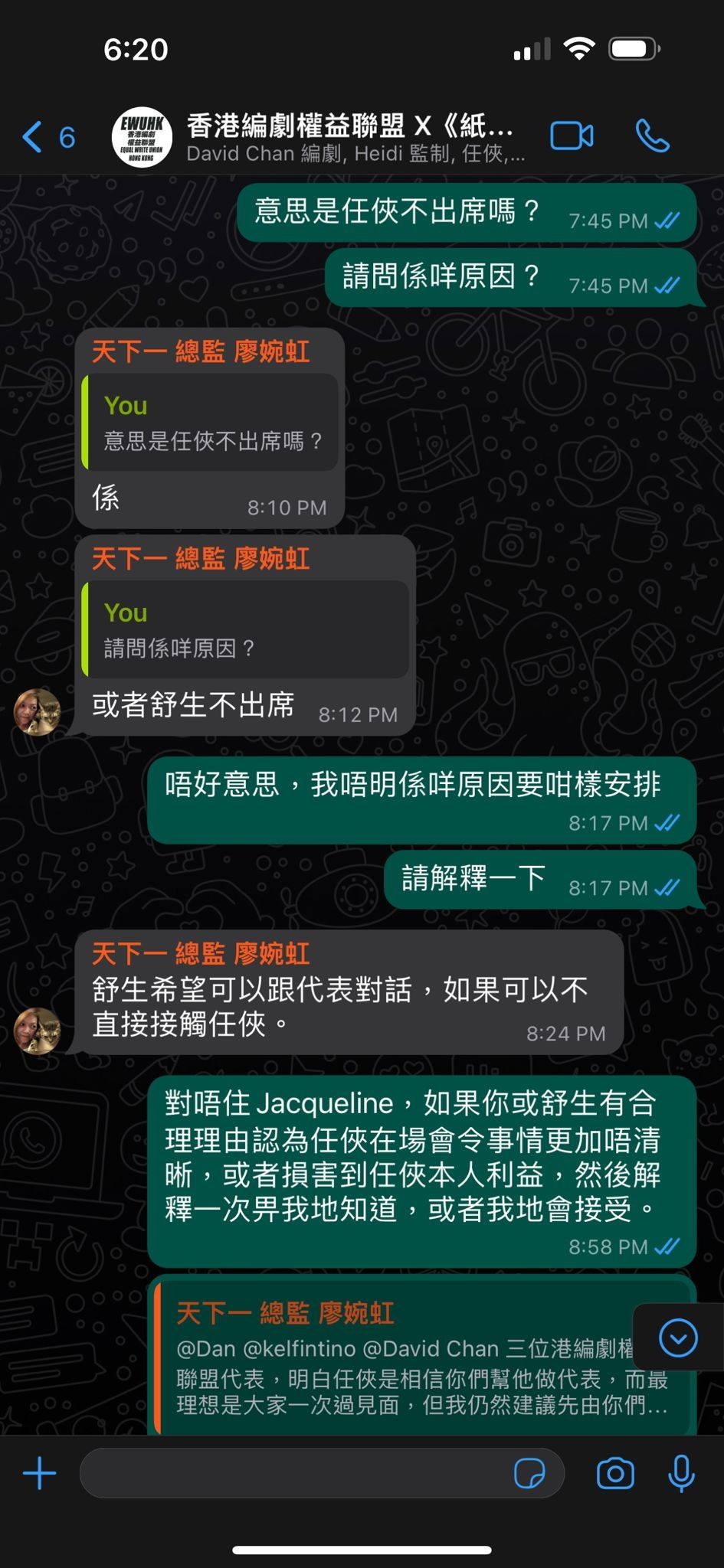Image resolution: width=724 pixels, height=1568 pixels.
Task: Open group info for 香港編劇權益聯盟
Action: pos(349,137)
